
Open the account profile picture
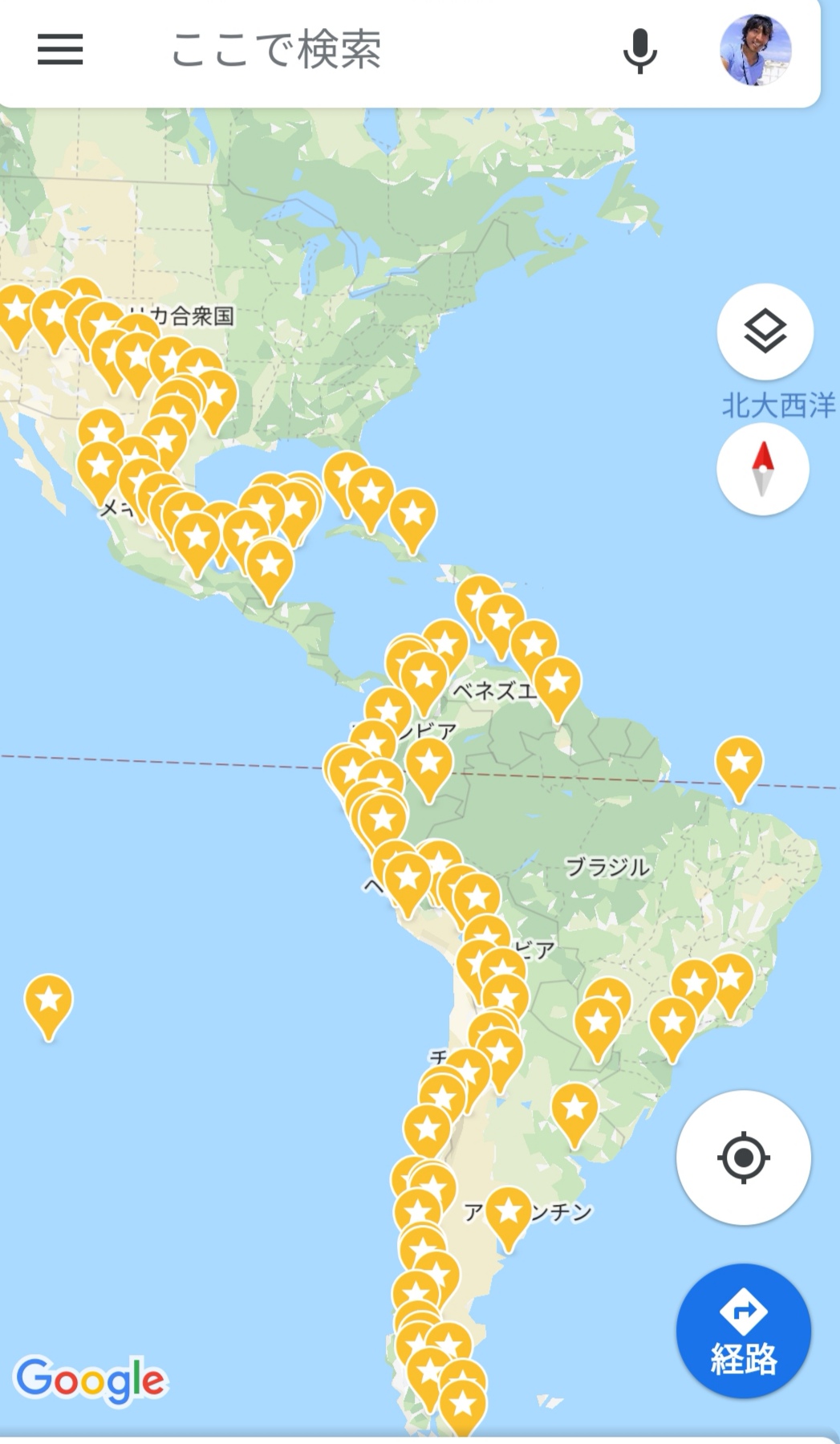[755, 50]
